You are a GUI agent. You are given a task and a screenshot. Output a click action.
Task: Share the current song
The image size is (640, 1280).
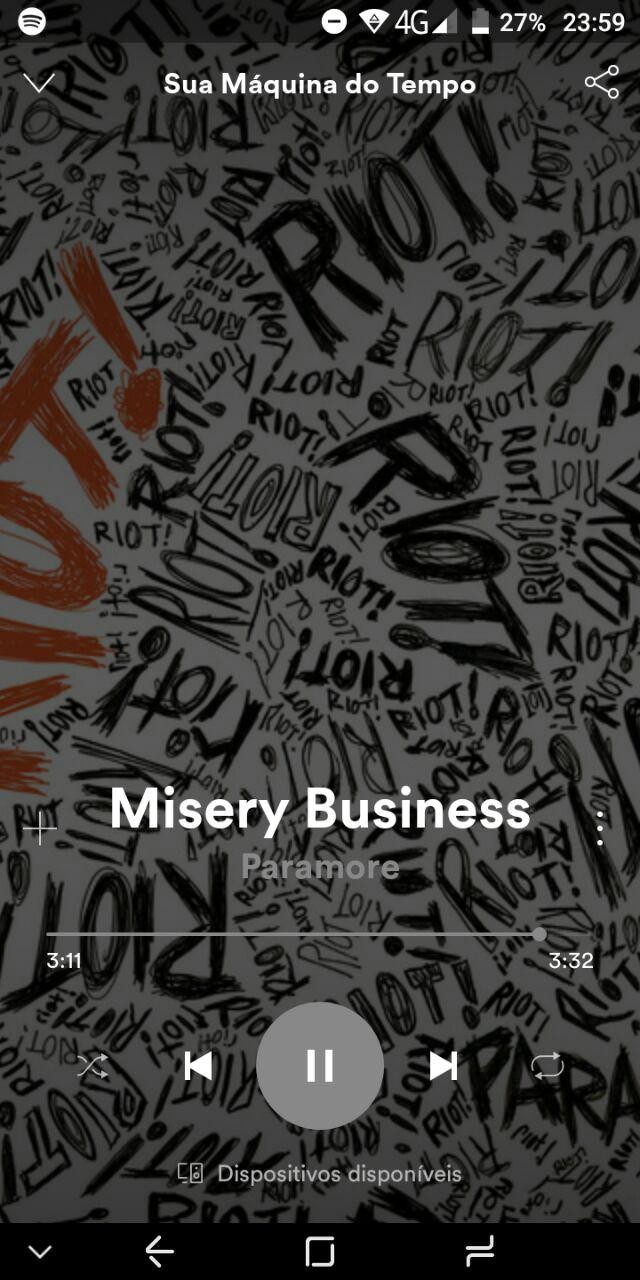click(x=601, y=83)
